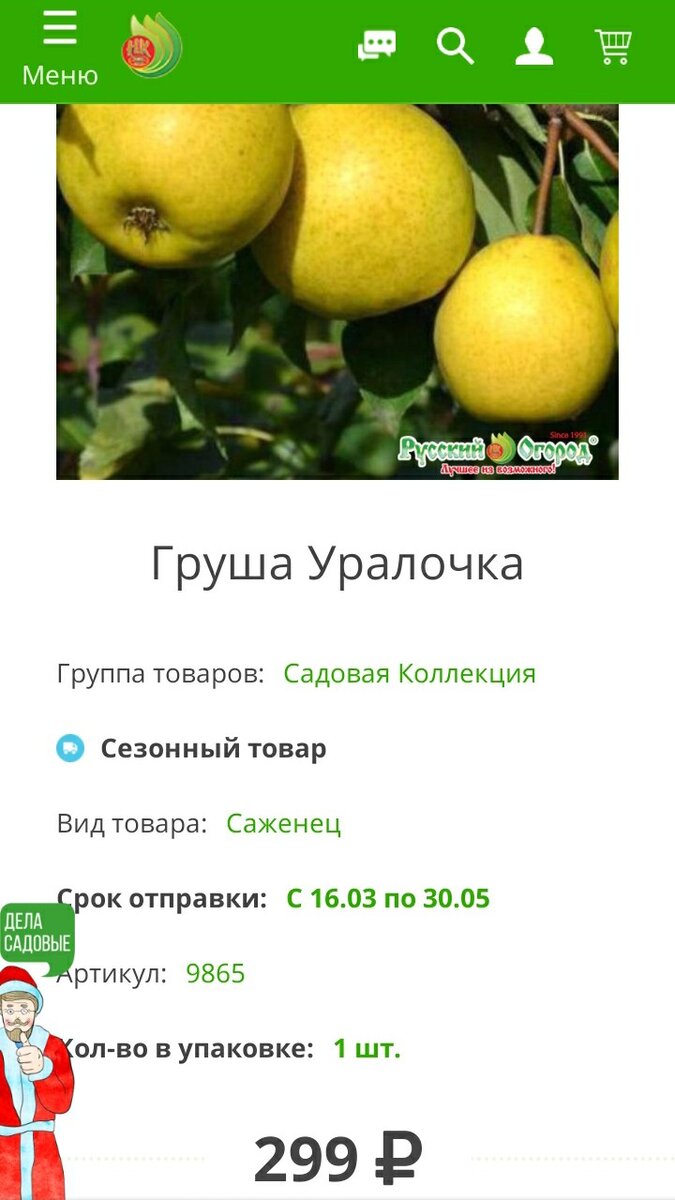Screen dimensions: 675x1200
Task: Tap the store logo in the header
Action: pyautogui.click(x=152, y=46)
